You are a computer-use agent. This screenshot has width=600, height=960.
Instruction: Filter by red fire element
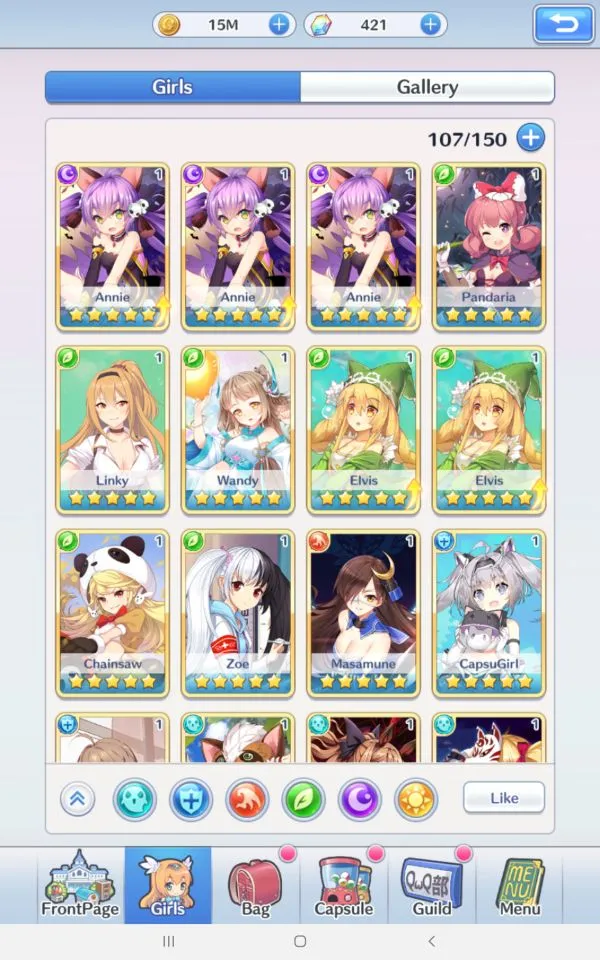click(x=247, y=800)
